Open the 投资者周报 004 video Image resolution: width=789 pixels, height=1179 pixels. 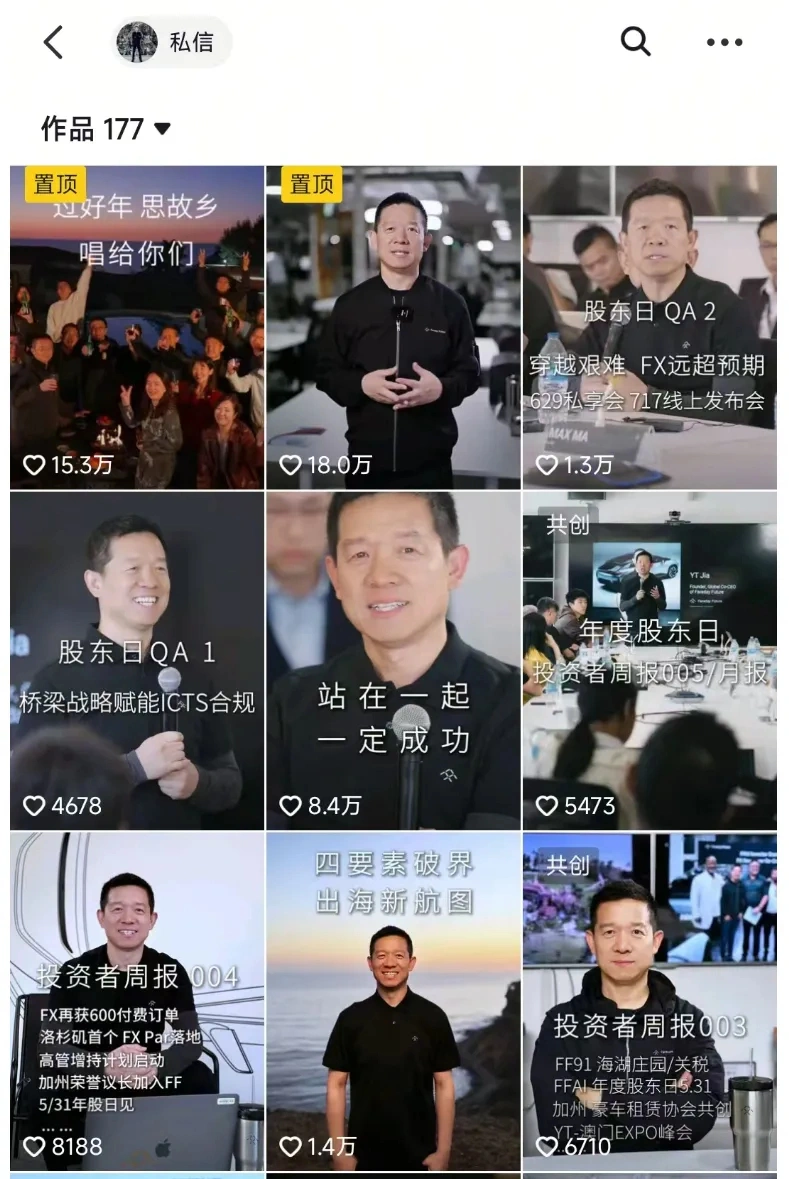137,1000
